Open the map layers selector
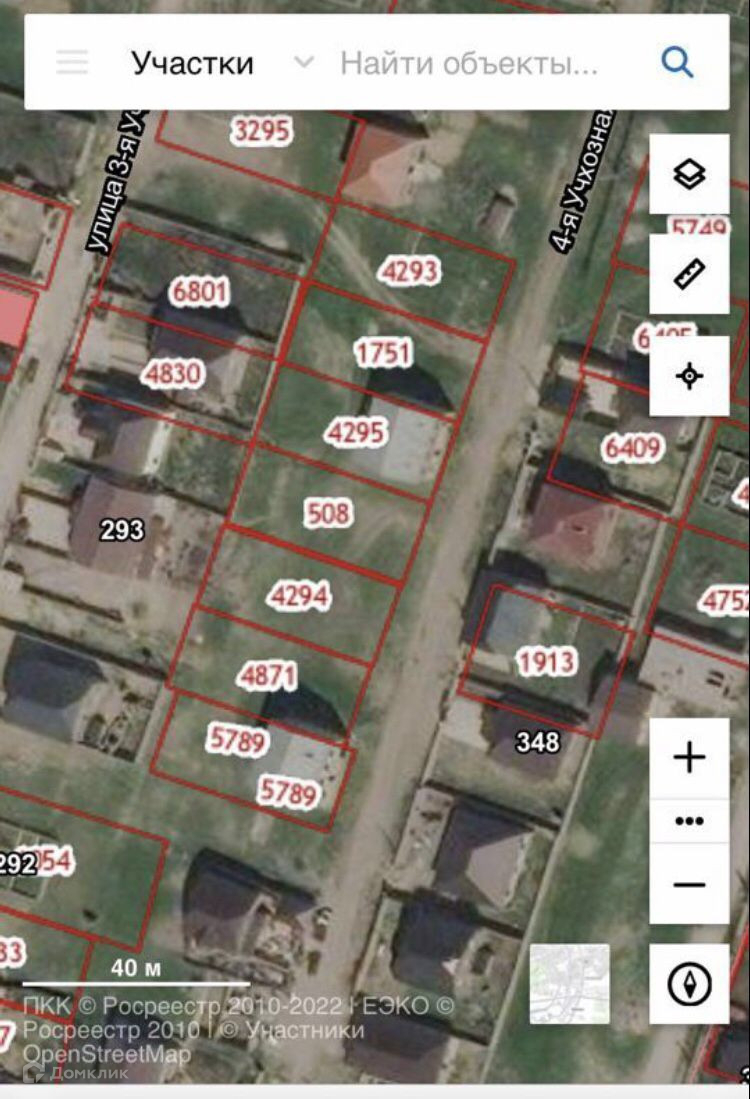This screenshot has width=750, height=1099. [x=689, y=174]
